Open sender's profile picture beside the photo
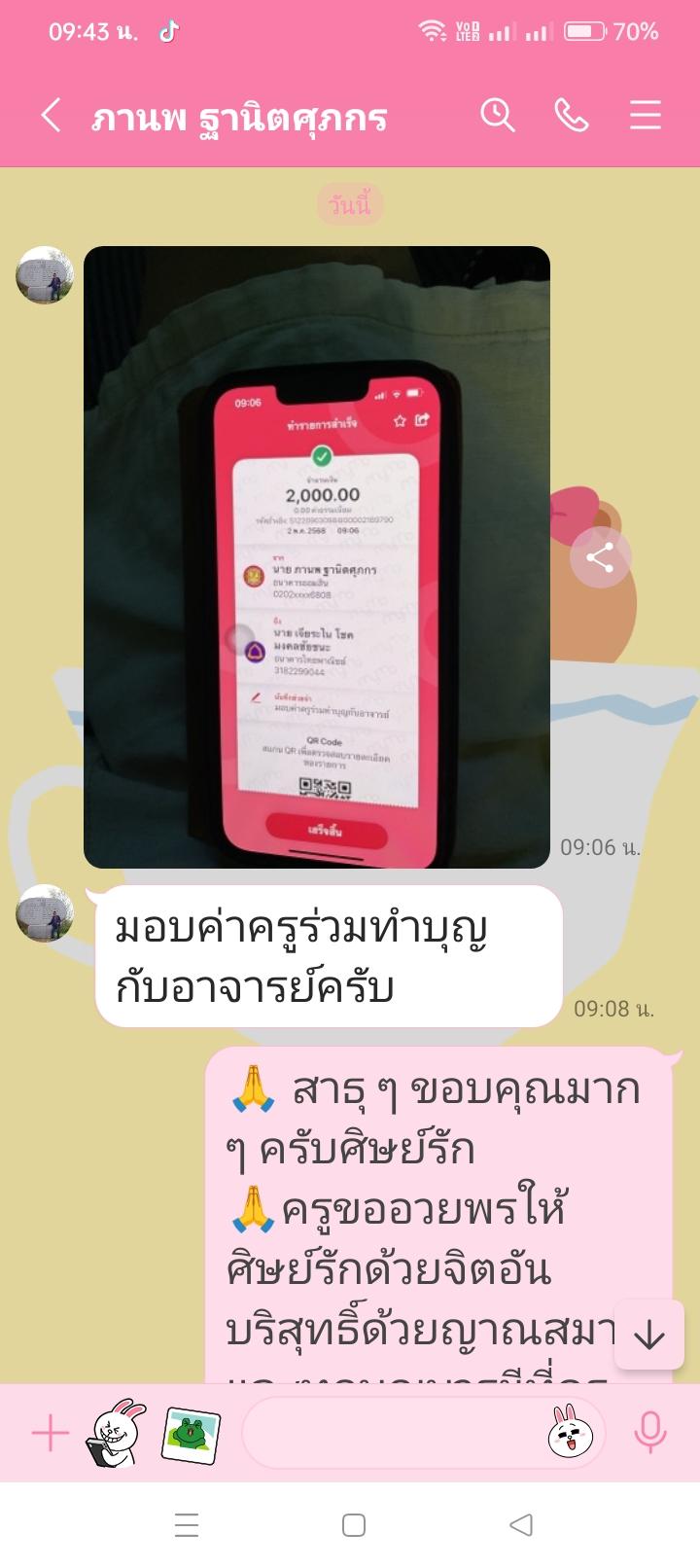 (45, 275)
